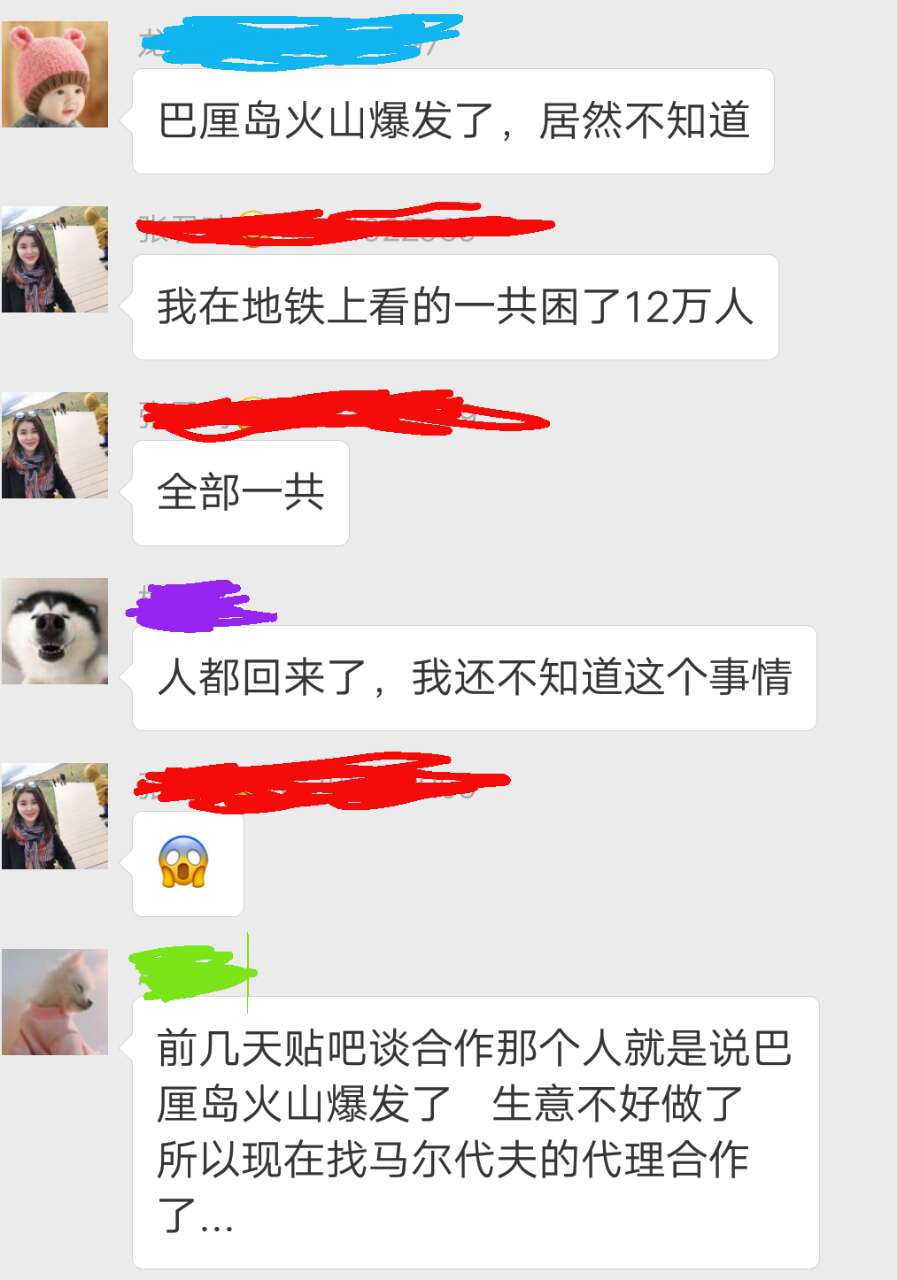Tap avatar beside the 12万人 message
The height and width of the screenshot is (1280, 897).
click(55, 259)
